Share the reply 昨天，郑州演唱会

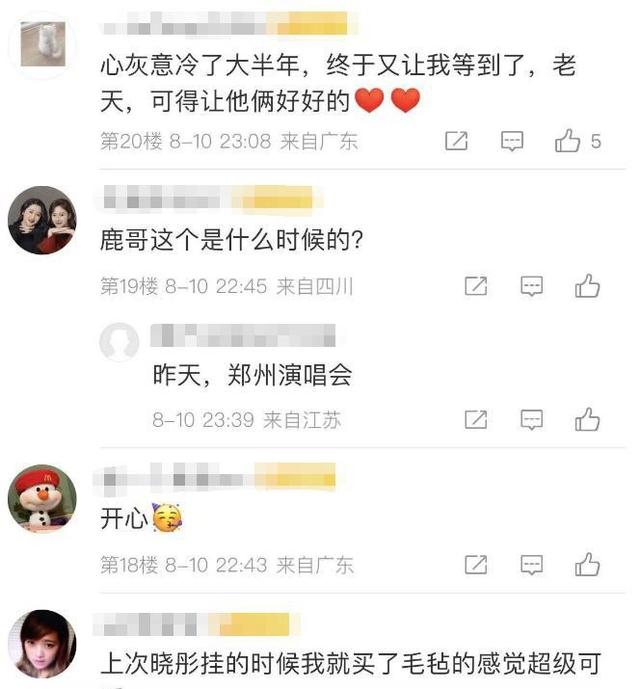pos(476,419)
